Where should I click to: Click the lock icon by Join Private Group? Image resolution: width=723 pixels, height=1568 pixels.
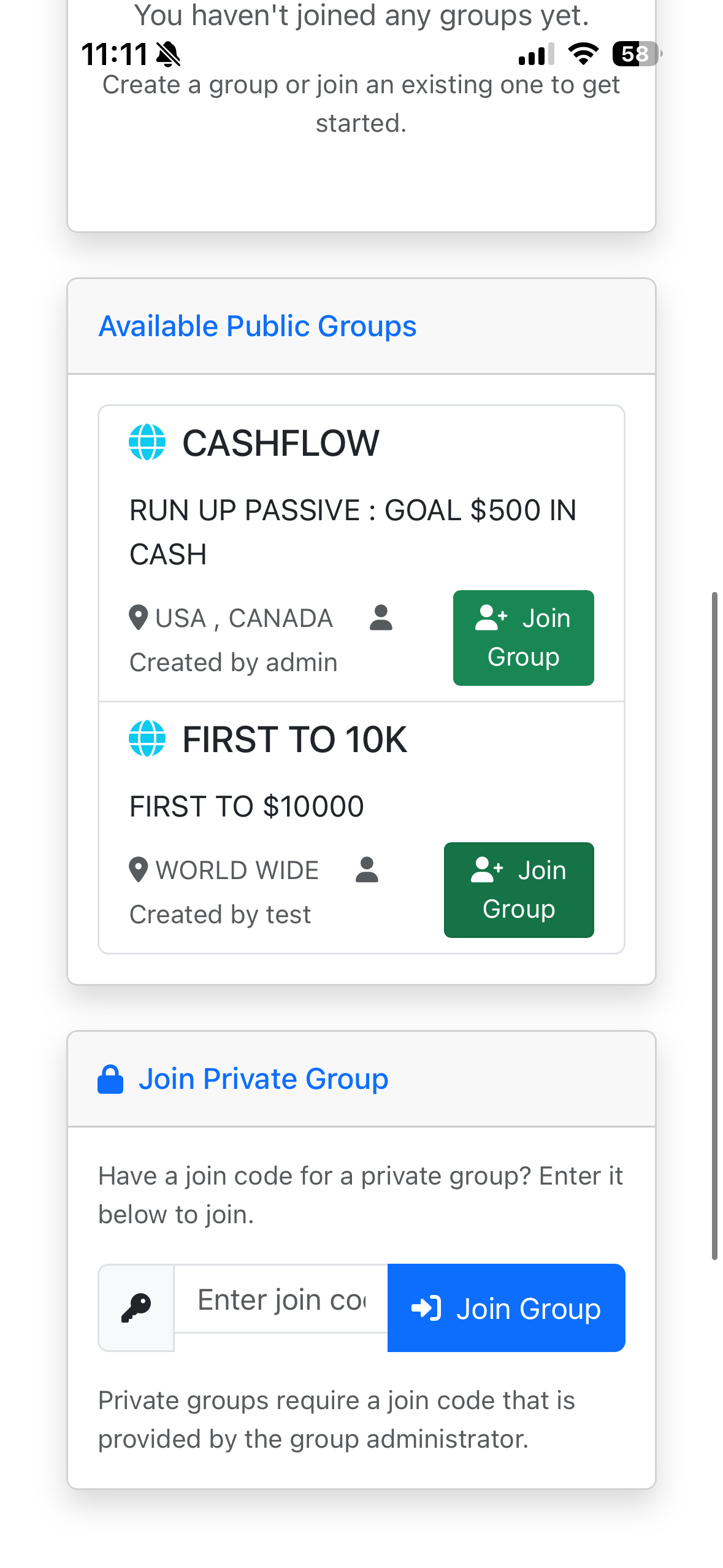(111, 1078)
